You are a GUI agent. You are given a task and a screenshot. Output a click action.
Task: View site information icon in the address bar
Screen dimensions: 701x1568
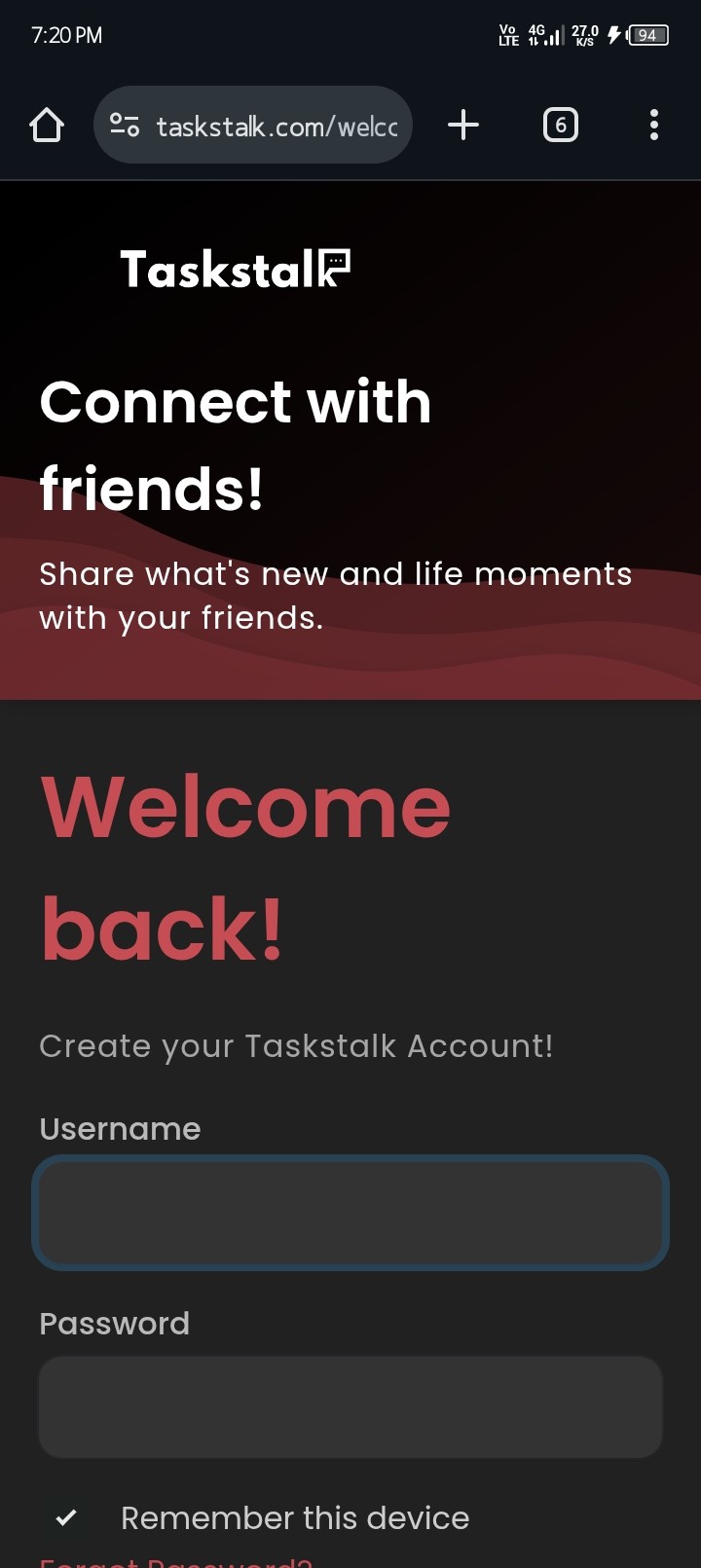(x=124, y=125)
